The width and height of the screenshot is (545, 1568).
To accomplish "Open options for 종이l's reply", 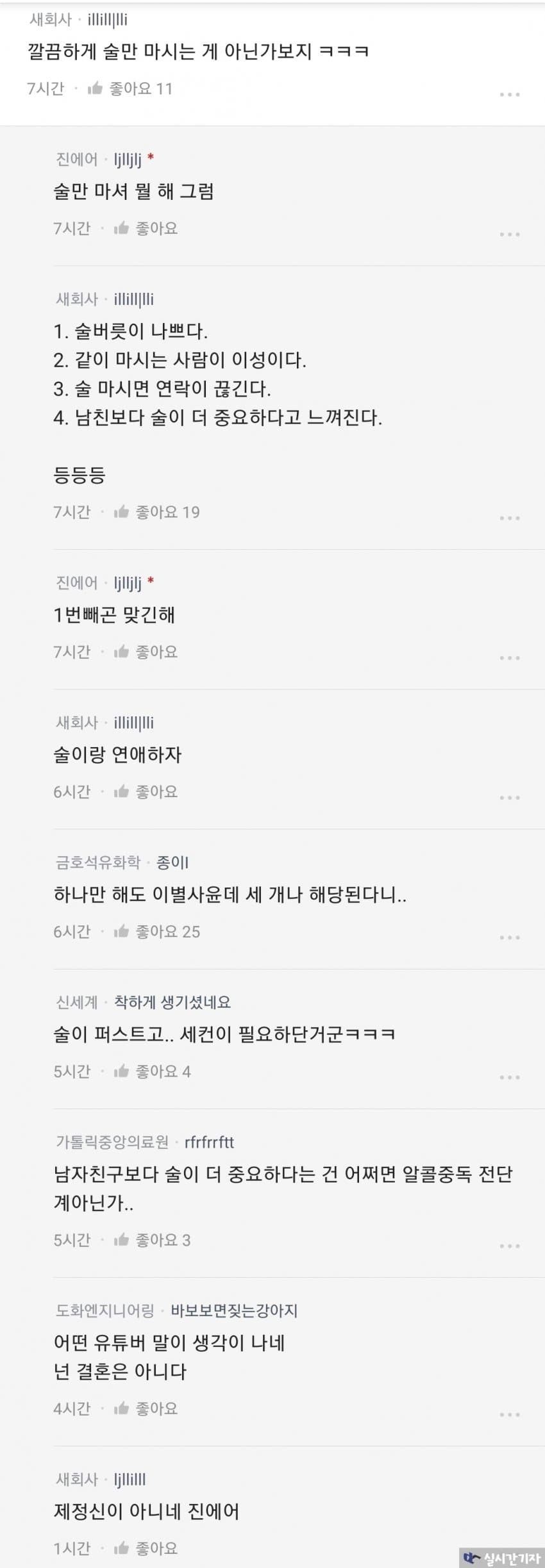I will coord(509,937).
